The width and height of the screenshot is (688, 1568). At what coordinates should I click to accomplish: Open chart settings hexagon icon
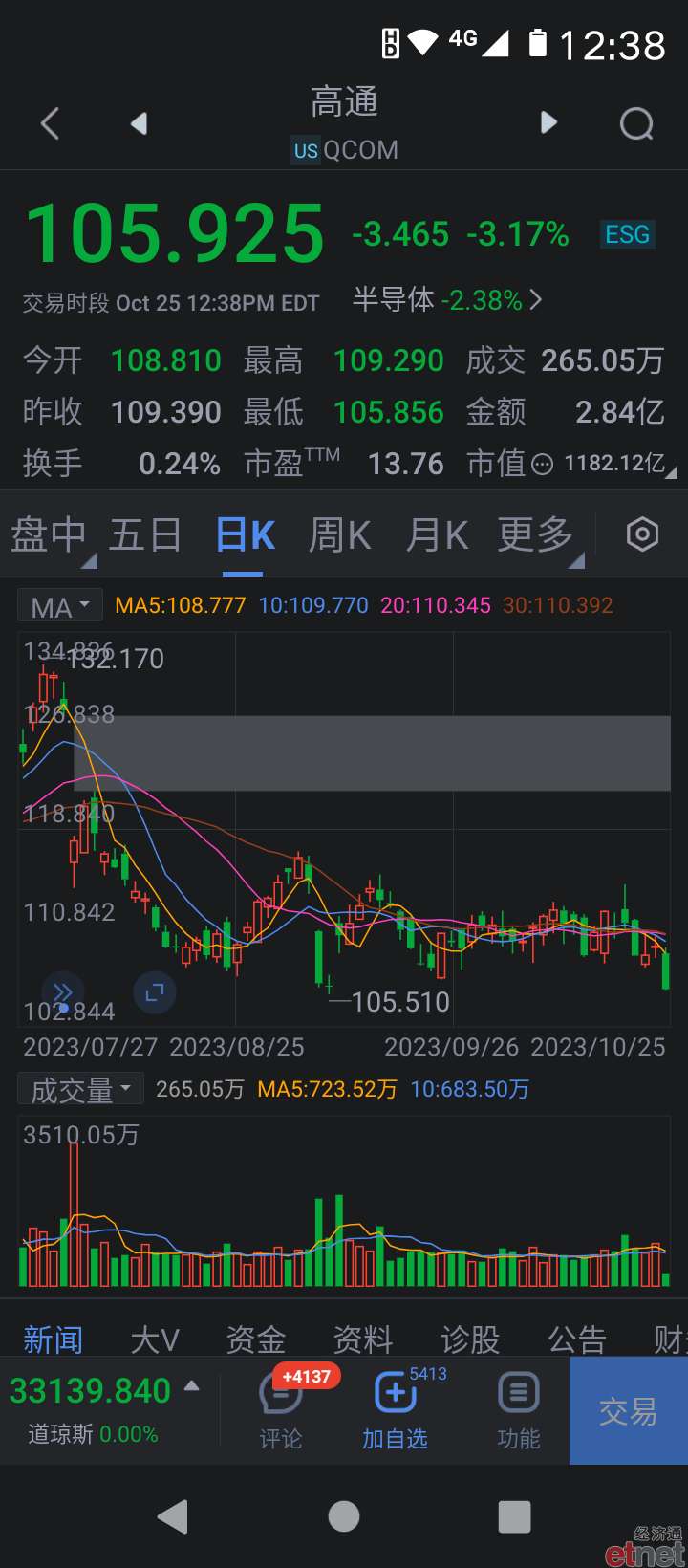coord(642,534)
